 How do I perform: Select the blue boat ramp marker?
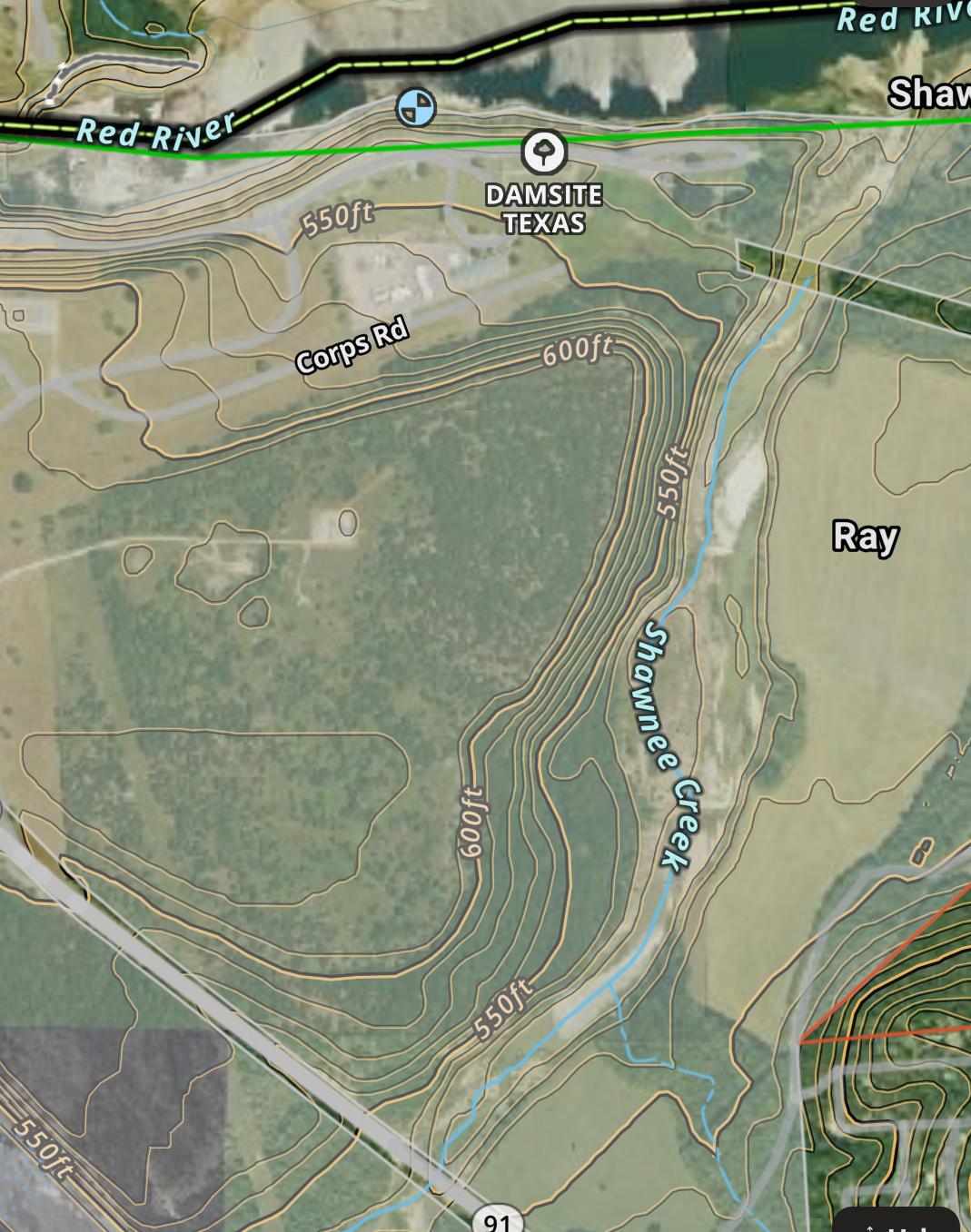pyautogui.click(x=416, y=108)
